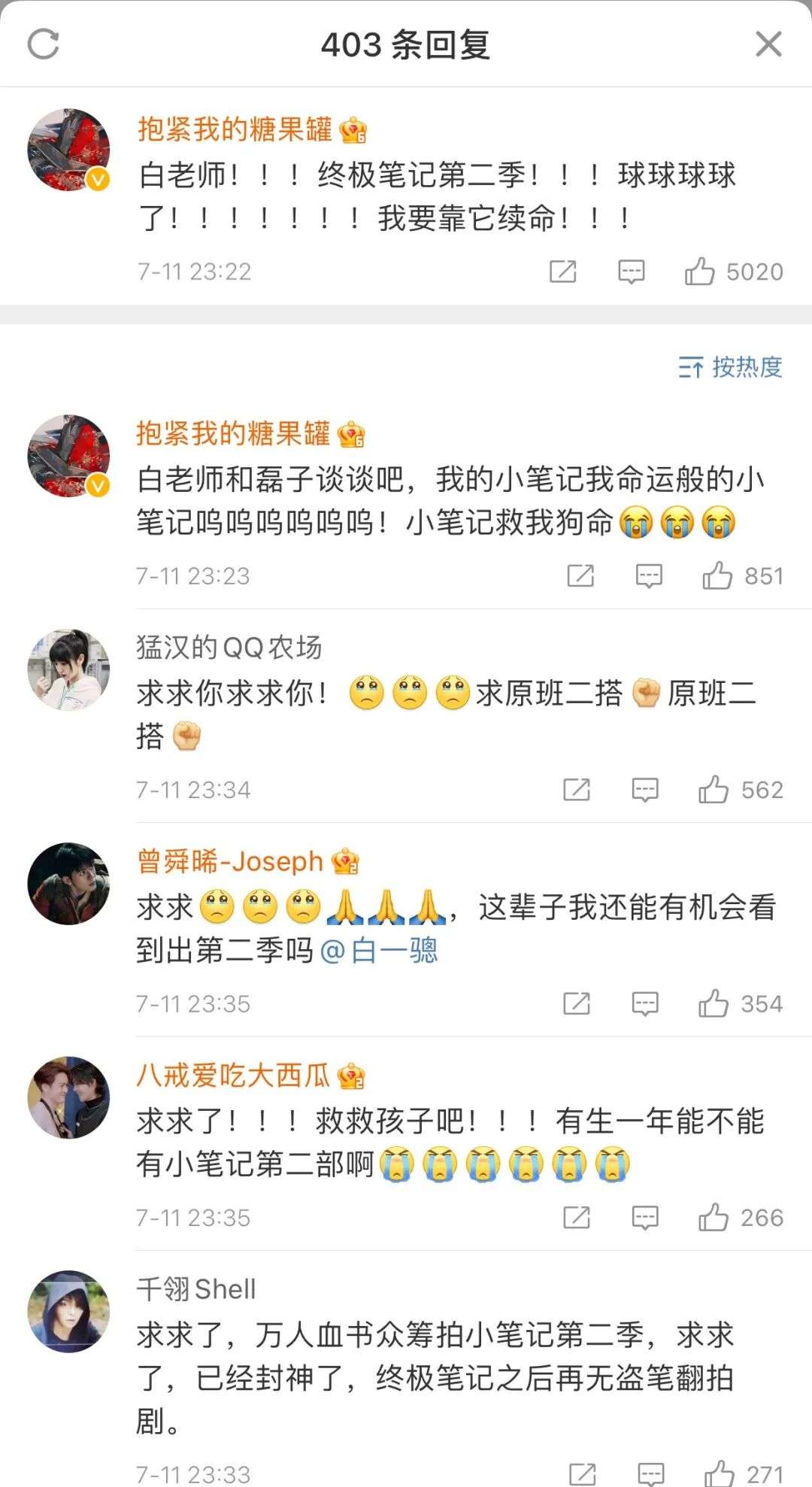The width and height of the screenshot is (812, 1487).
Task: Repost 曾舜晞-Joseph's reply
Action: [577, 1003]
